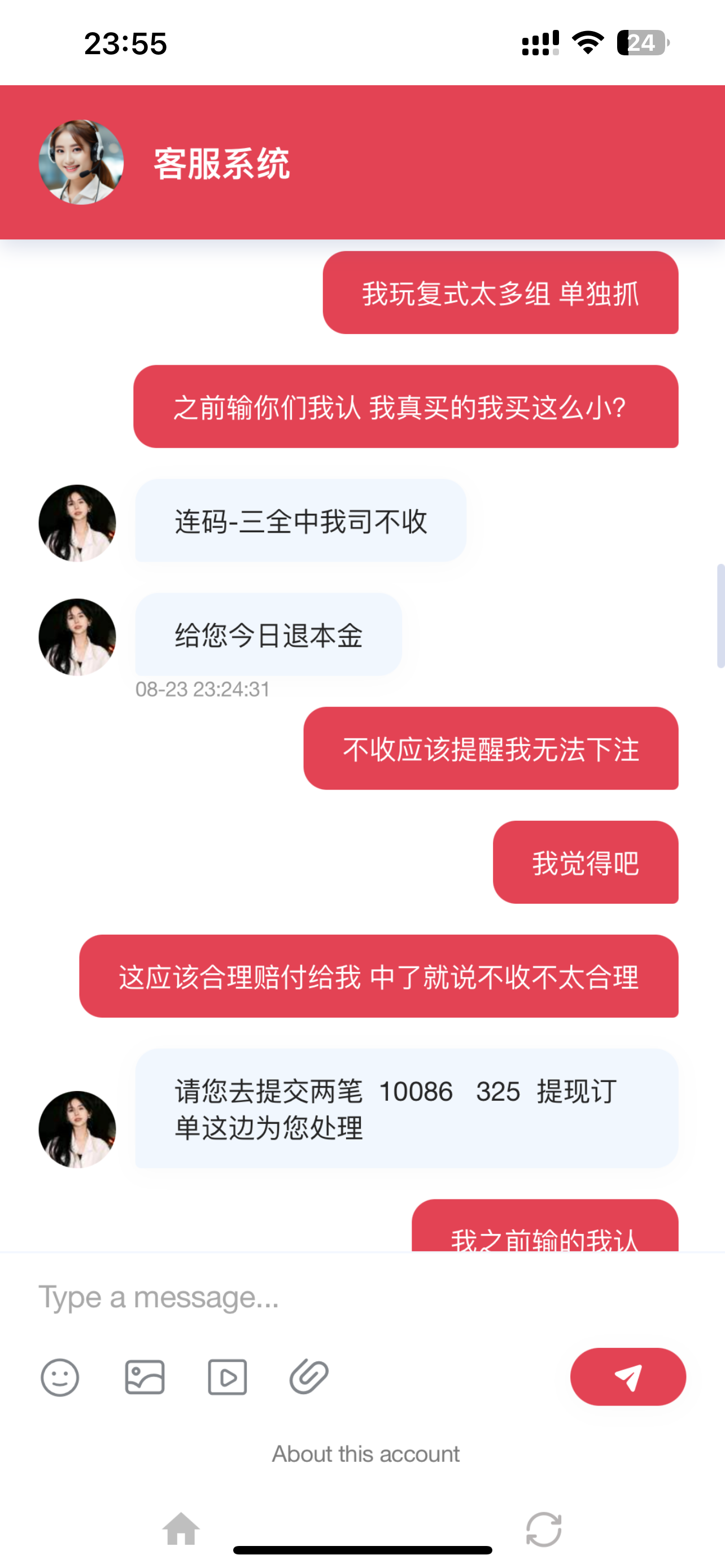The width and height of the screenshot is (725, 1568).
Task: Open About this account link
Action: click(365, 1453)
